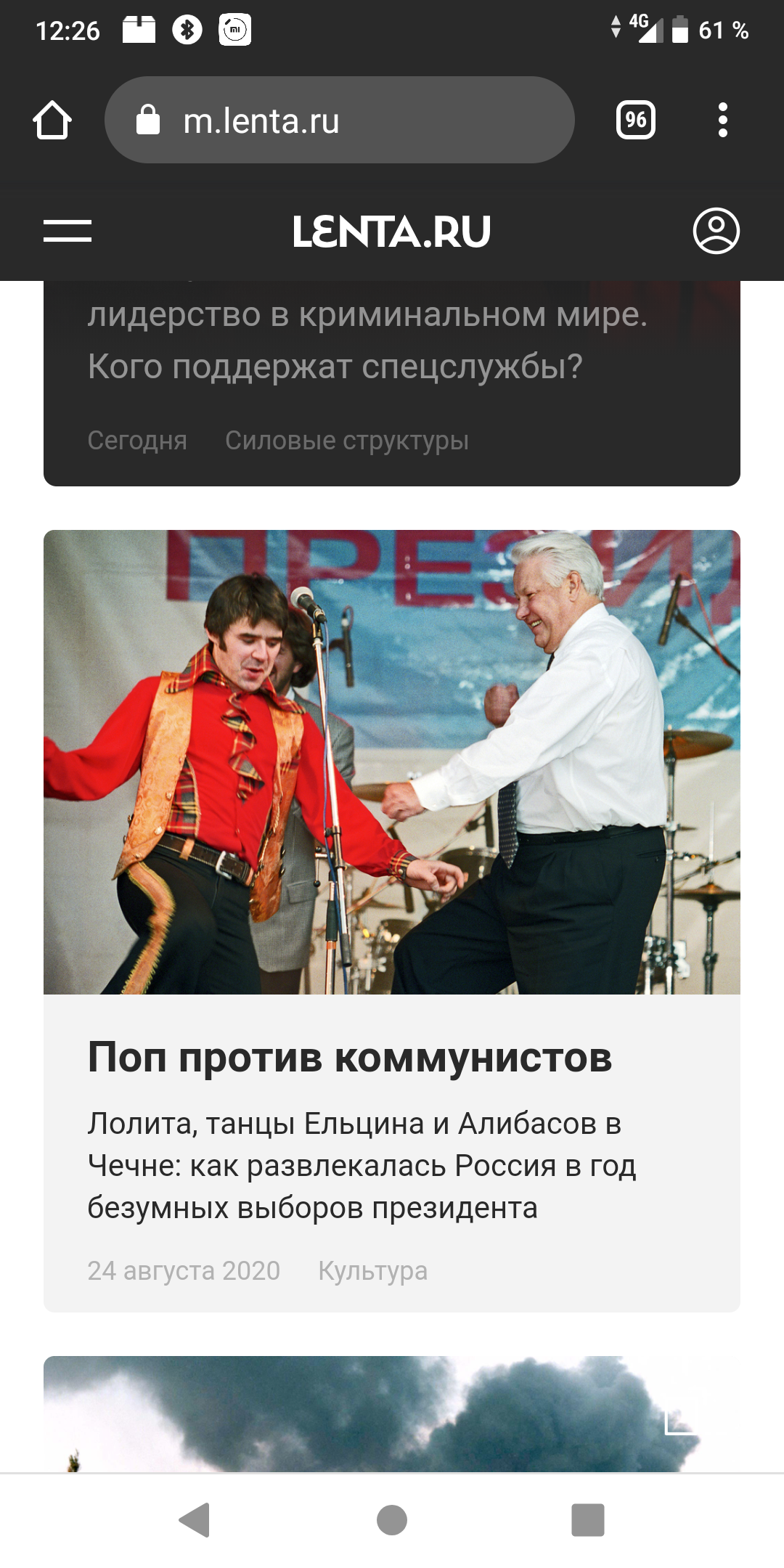Go back using system navigation
This screenshot has width=784, height=1568.
click(195, 1519)
